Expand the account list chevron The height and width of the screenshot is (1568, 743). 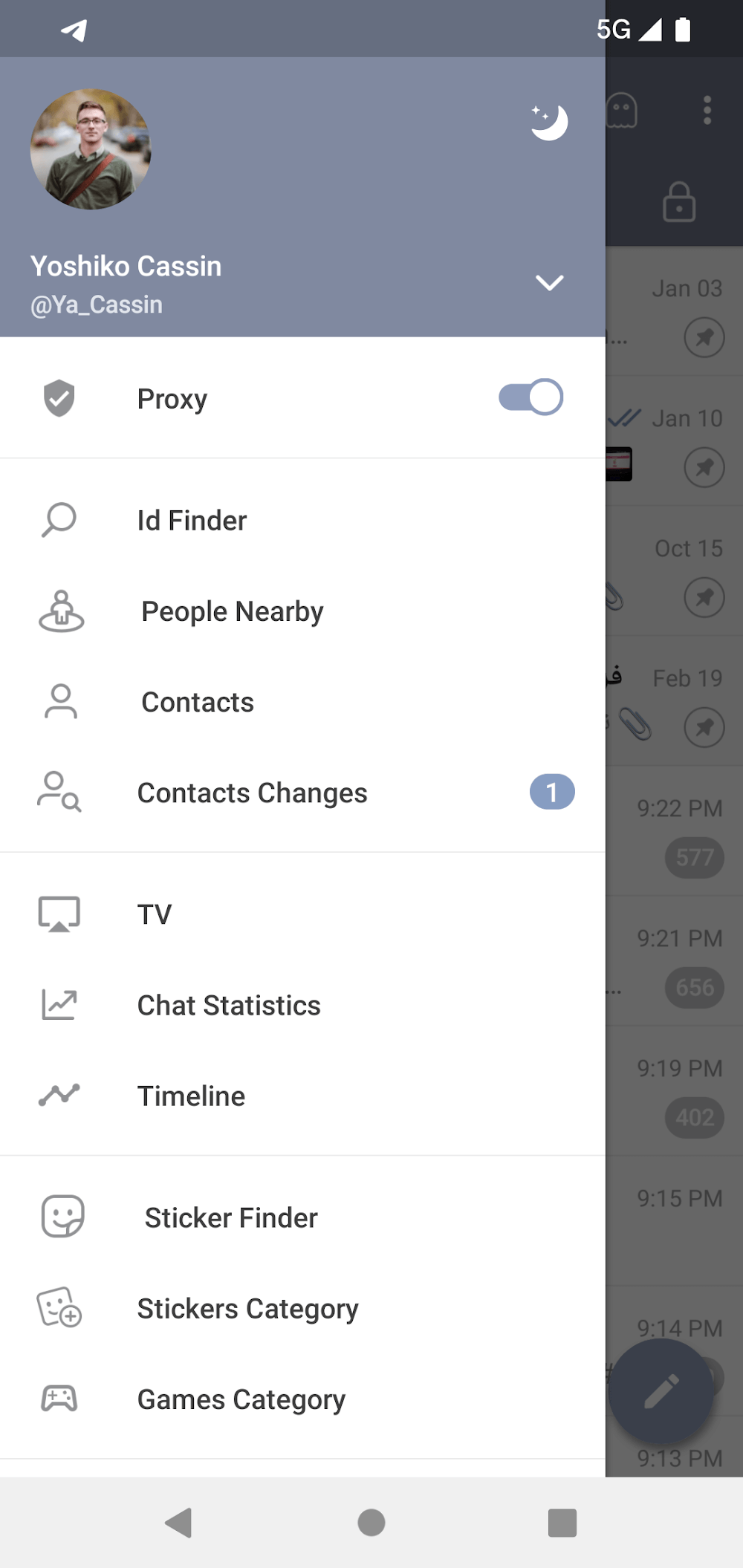549,283
